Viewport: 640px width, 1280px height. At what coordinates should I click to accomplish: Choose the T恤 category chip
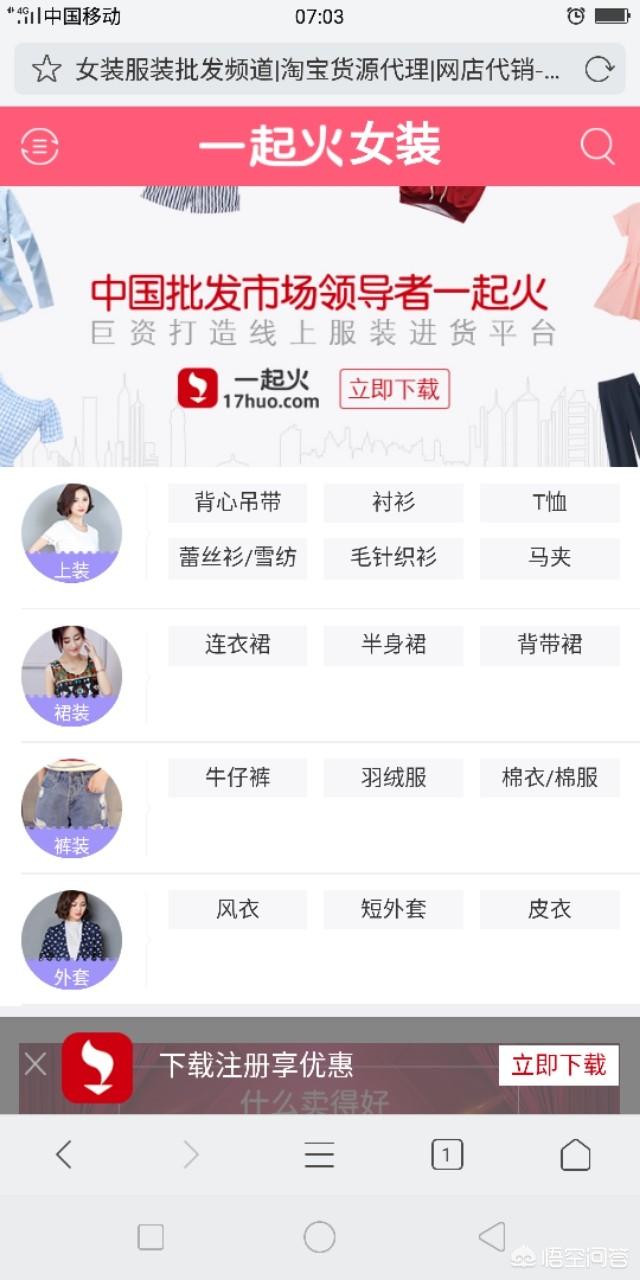549,503
